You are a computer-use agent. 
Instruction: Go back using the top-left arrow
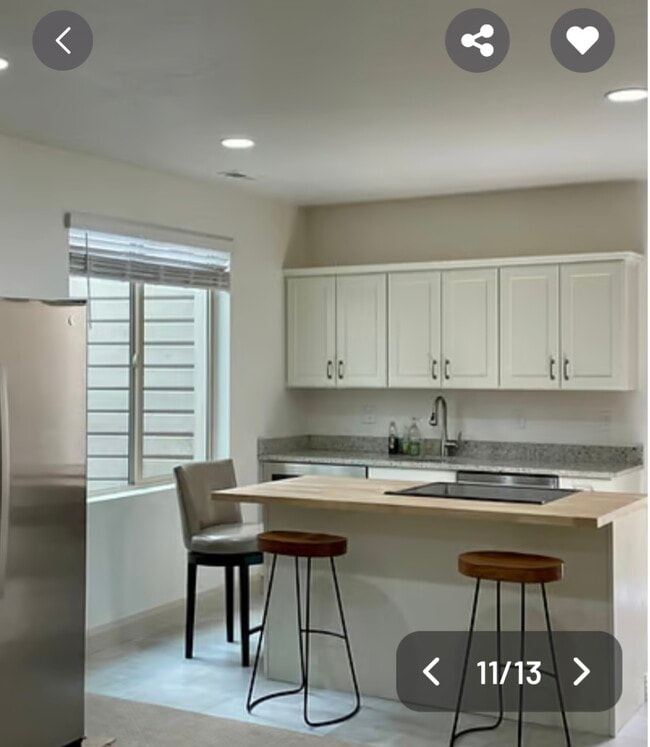[x=62, y=40]
